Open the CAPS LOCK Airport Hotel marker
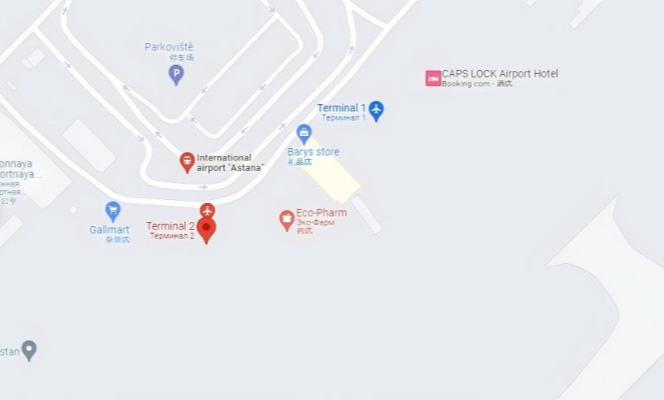664x400 pixels. 433,78
